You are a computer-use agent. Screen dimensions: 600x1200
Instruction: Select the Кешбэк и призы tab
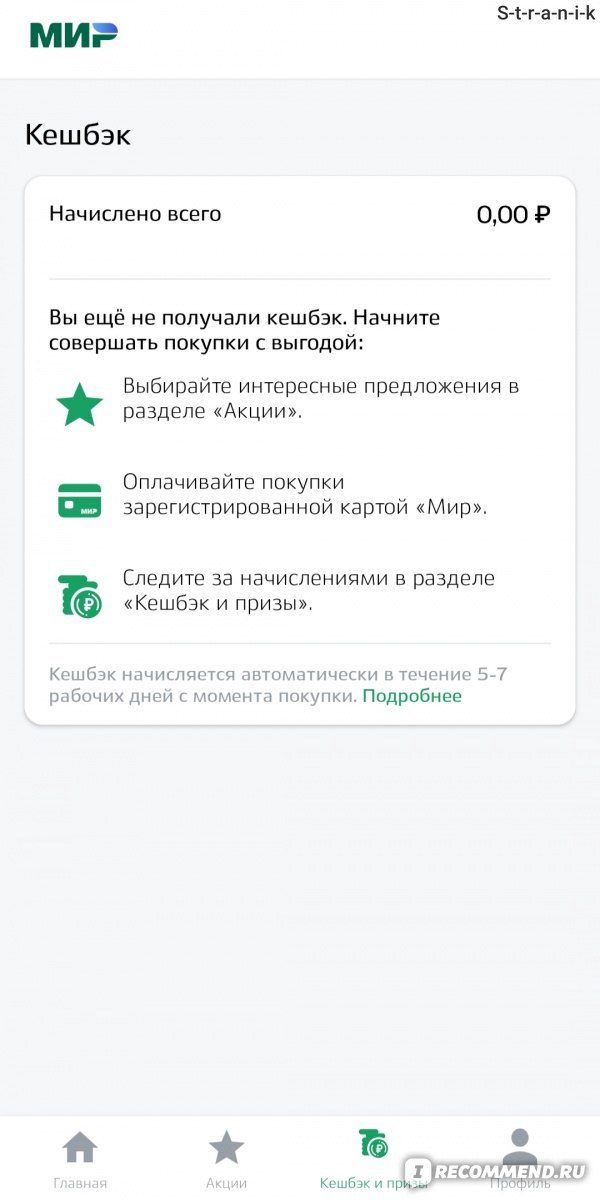click(x=373, y=1160)
